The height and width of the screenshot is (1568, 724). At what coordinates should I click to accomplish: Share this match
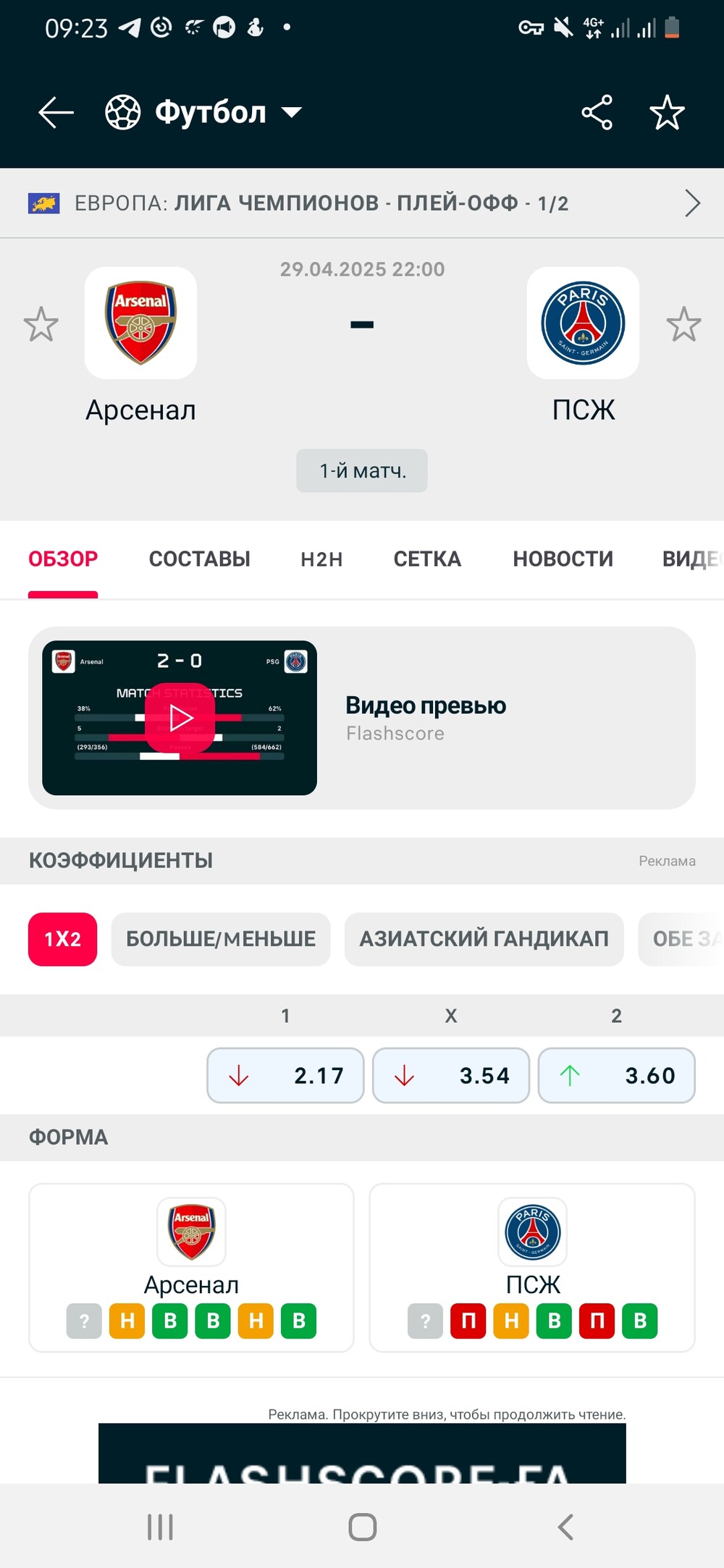pyautogui.click(x=597, y=113)
